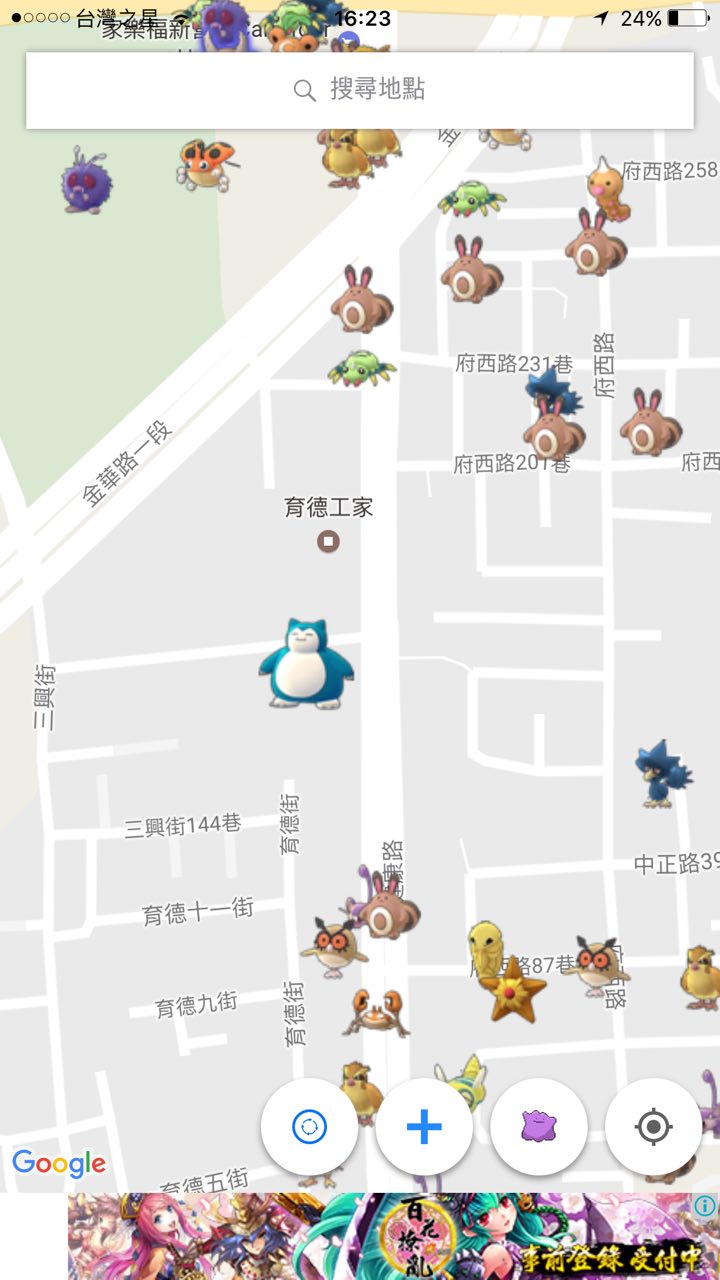Image resolution: width=720 pixels, height=1280 pixels.
Task: Open the ad info icon
Action: (705, 1207)
